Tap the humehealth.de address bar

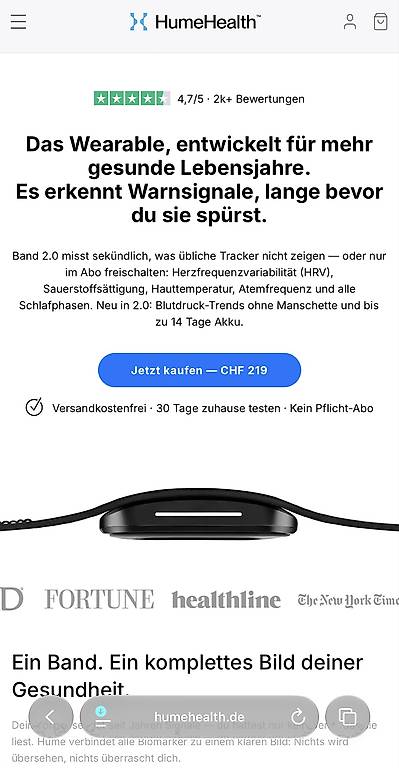click(x=199, y=717)
